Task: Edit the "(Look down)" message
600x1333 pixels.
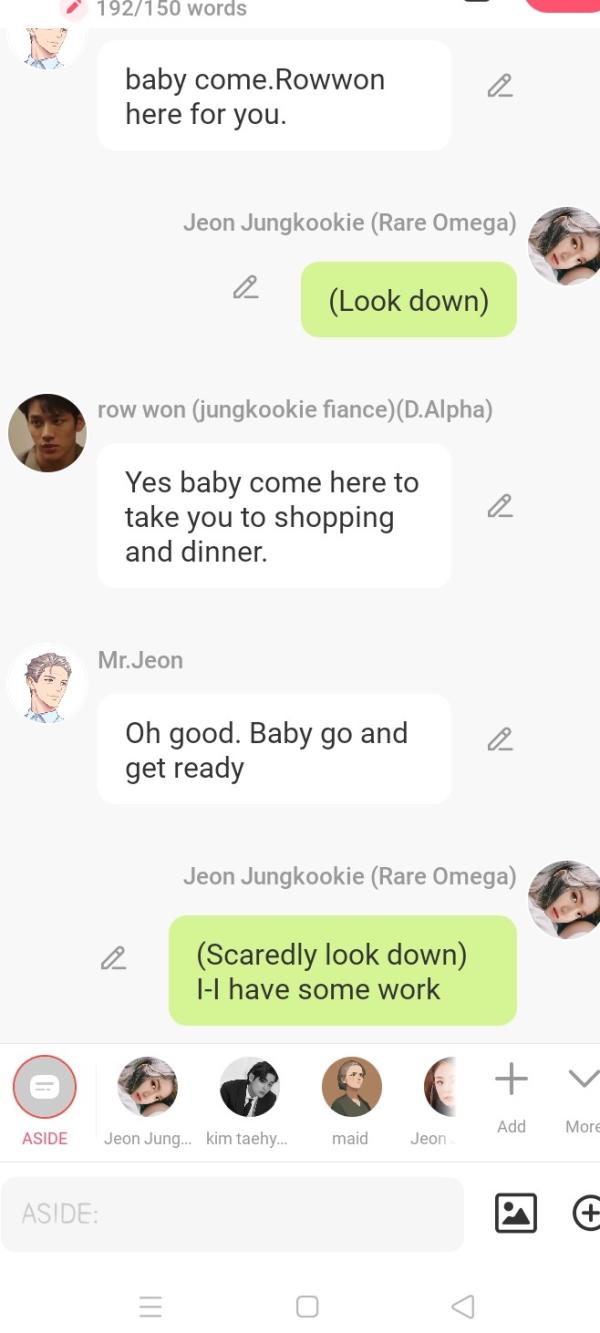Action: coord(245,288)
